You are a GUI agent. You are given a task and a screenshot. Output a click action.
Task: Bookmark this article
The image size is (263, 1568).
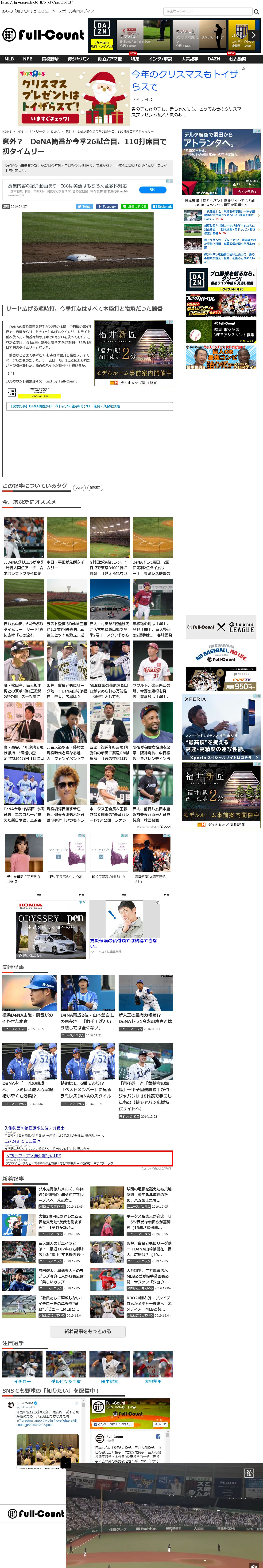click(162, 206)
